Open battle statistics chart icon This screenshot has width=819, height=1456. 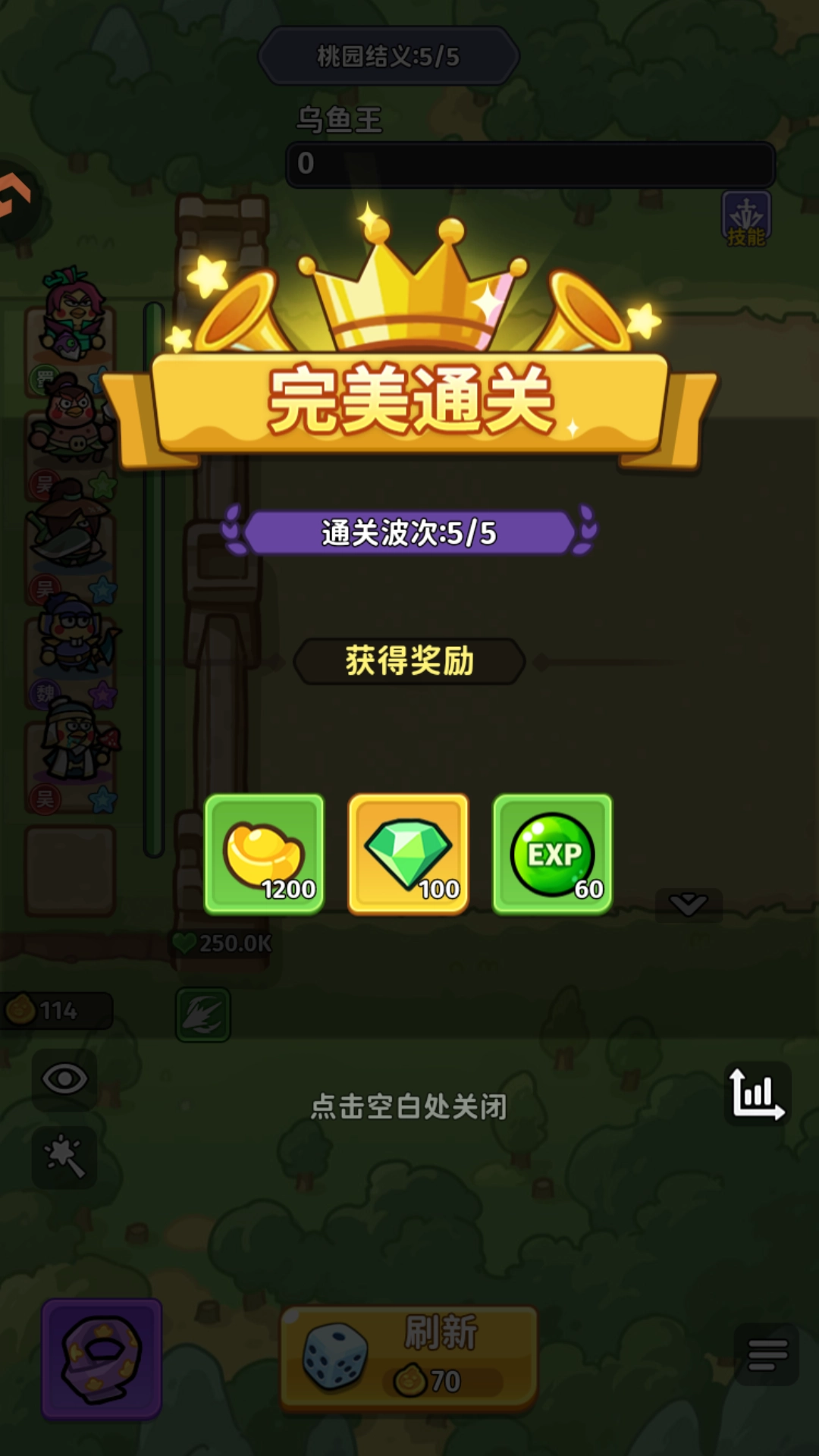tap(757, 1094)
